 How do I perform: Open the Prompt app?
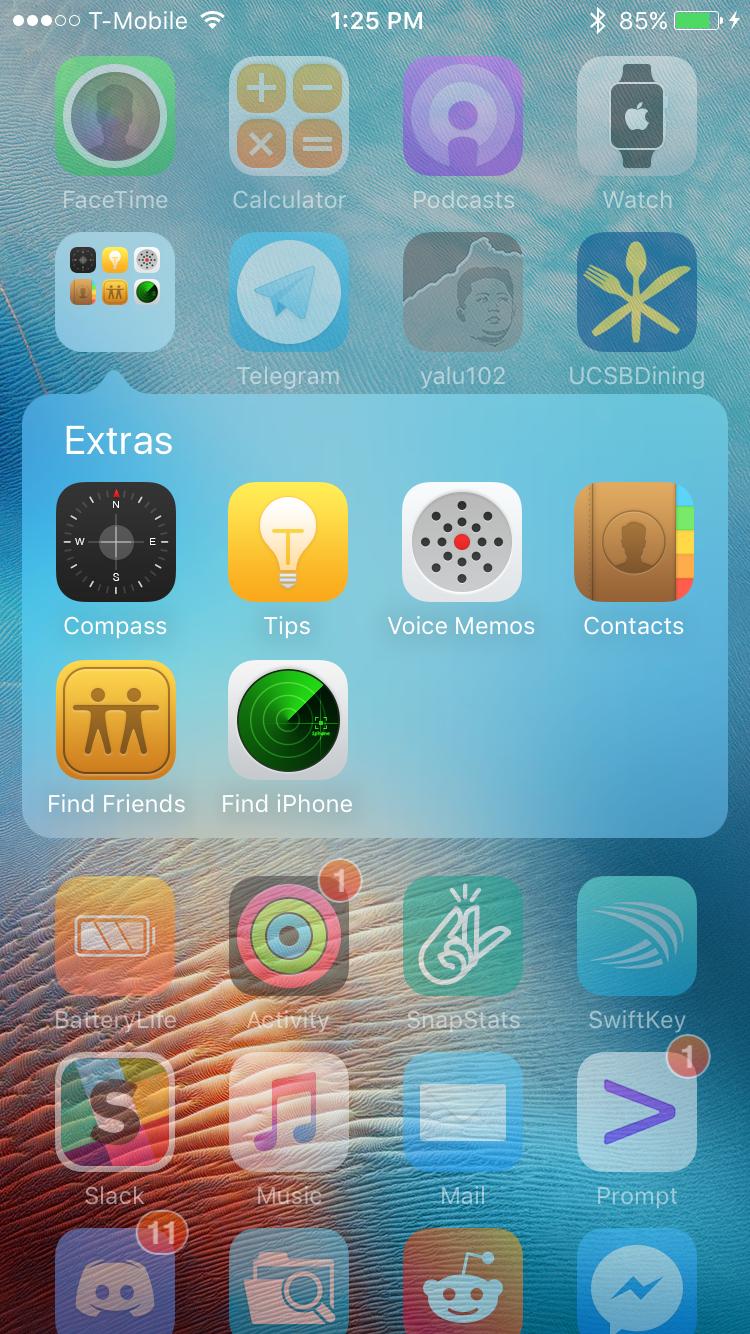(637, 1112)
